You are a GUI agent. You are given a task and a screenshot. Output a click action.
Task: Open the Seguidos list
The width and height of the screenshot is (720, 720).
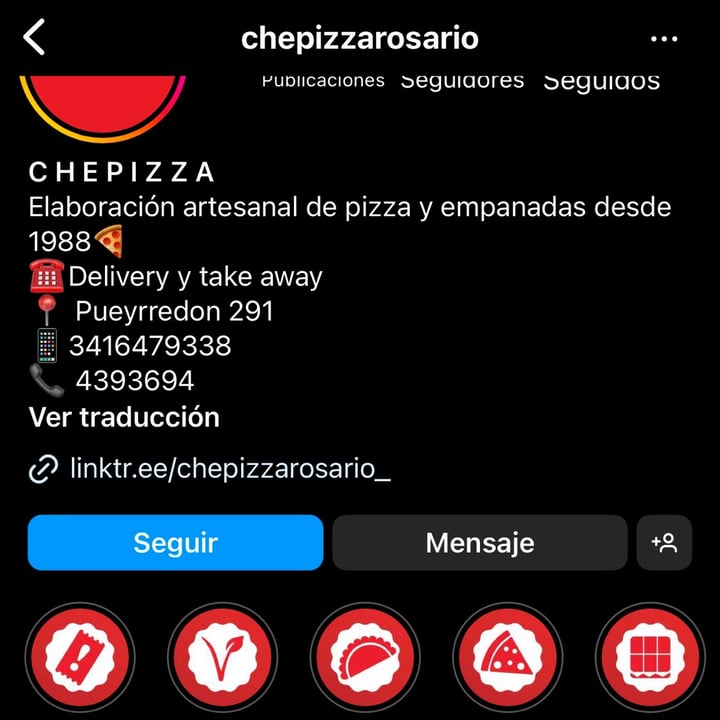coord(601,81)
